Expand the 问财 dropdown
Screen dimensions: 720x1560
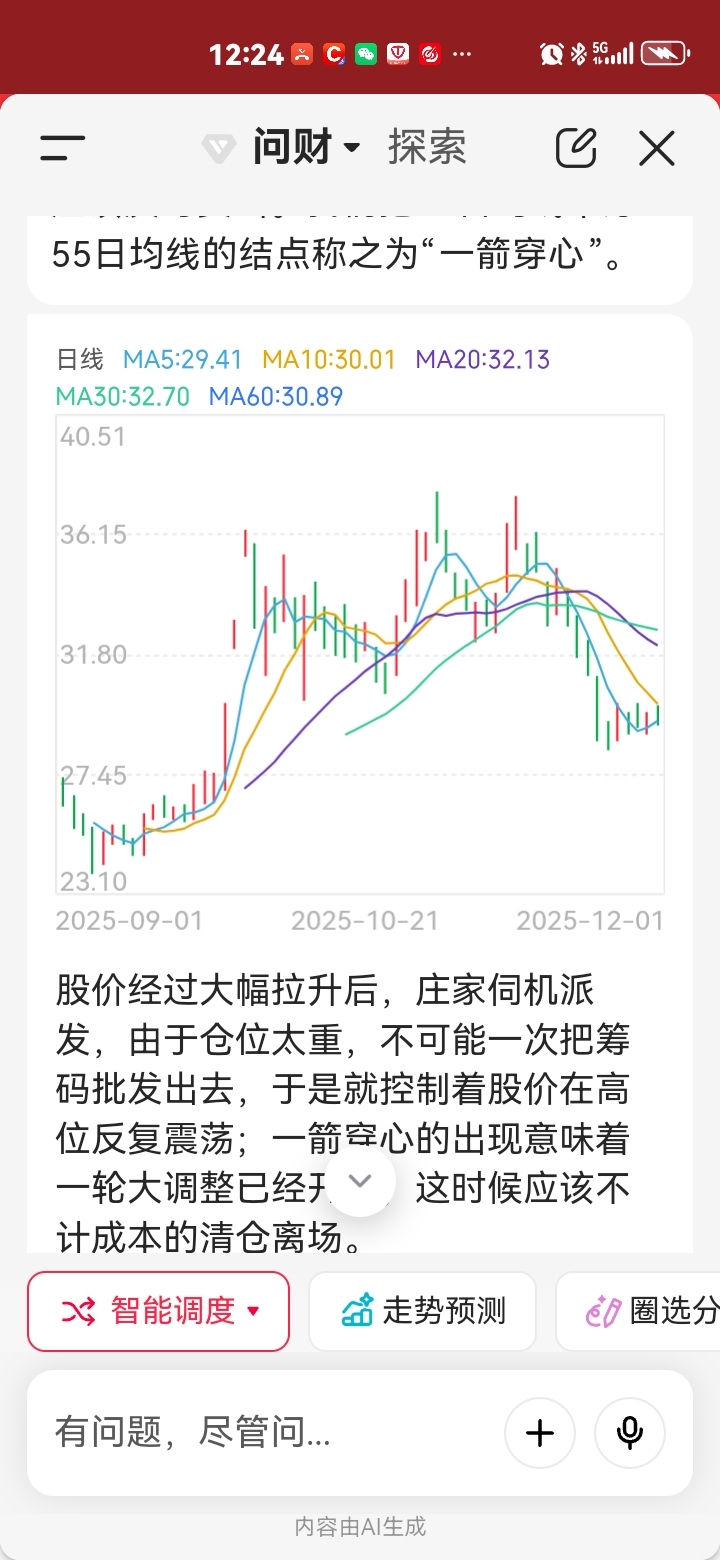click(x=305, y=148)
